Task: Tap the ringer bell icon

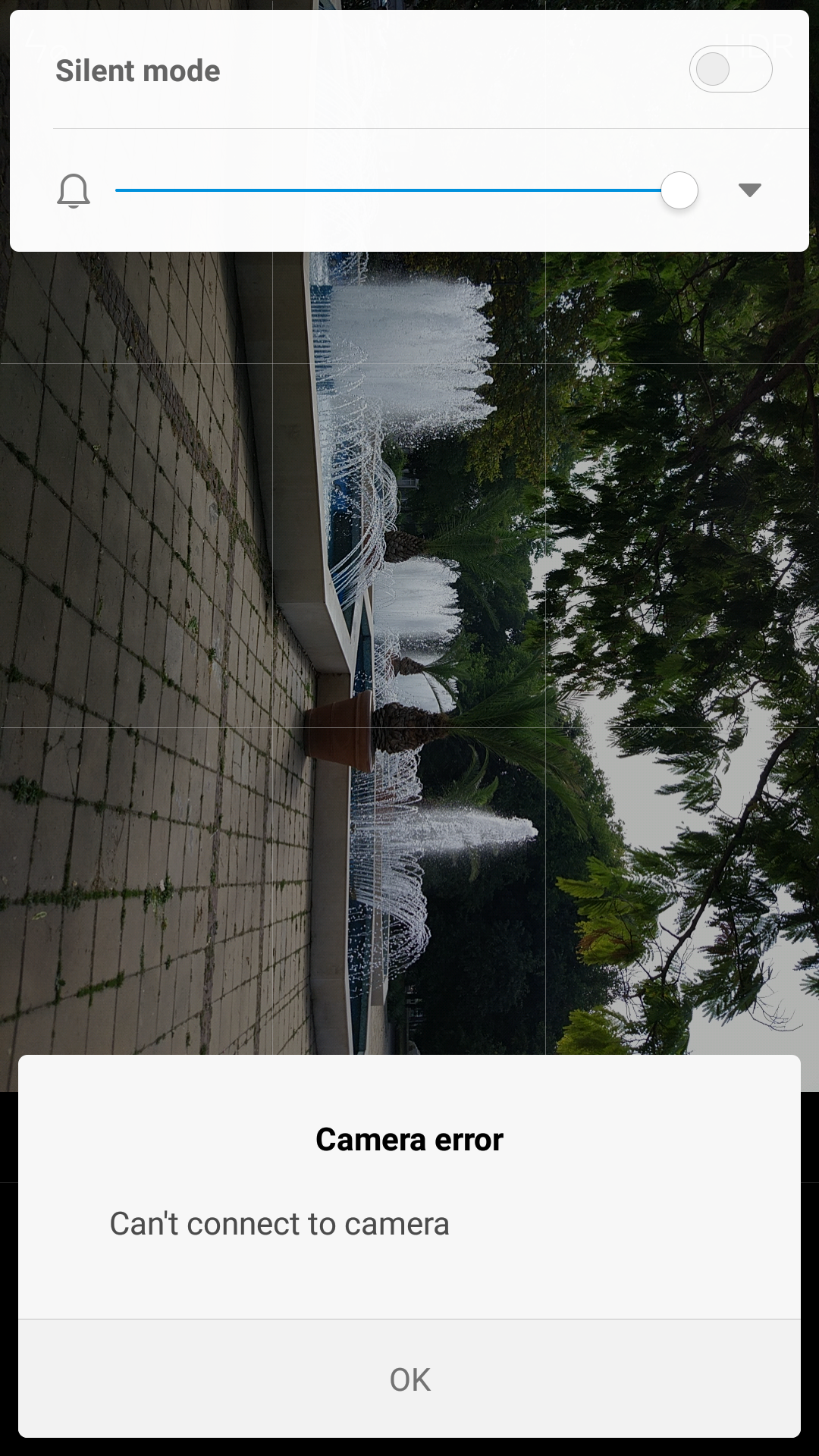Action: pos(74,190)
